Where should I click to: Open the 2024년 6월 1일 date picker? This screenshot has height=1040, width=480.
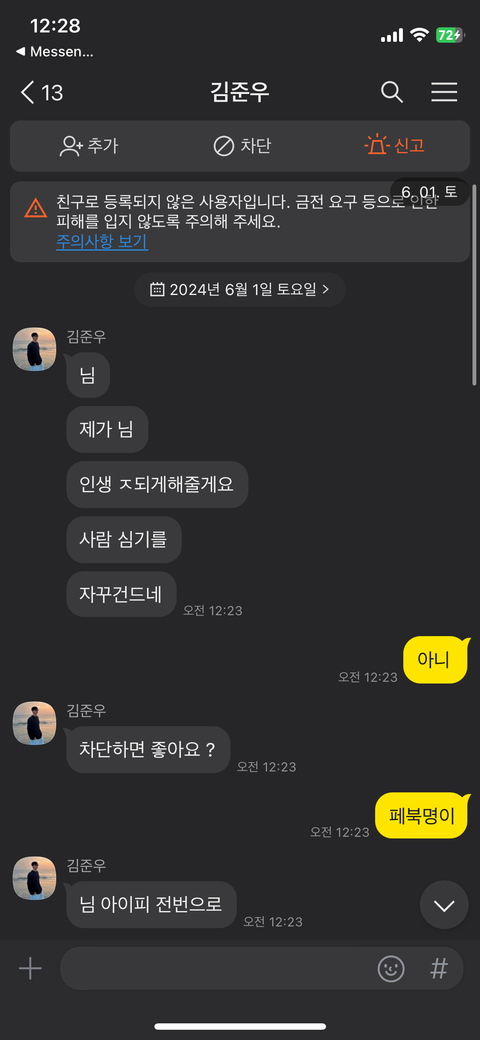click(239, 289)
